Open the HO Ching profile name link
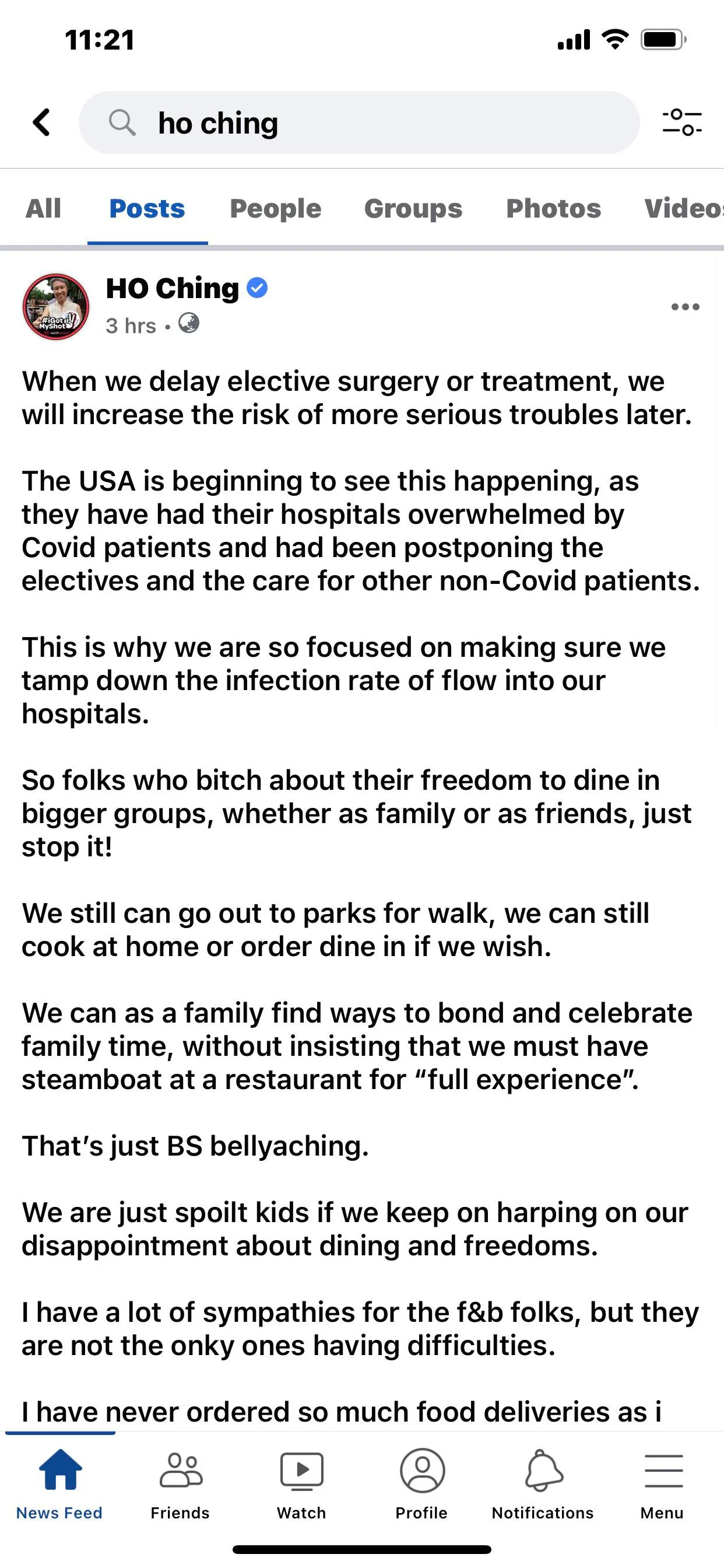724x1568 pixels. (x=172, y=288)
